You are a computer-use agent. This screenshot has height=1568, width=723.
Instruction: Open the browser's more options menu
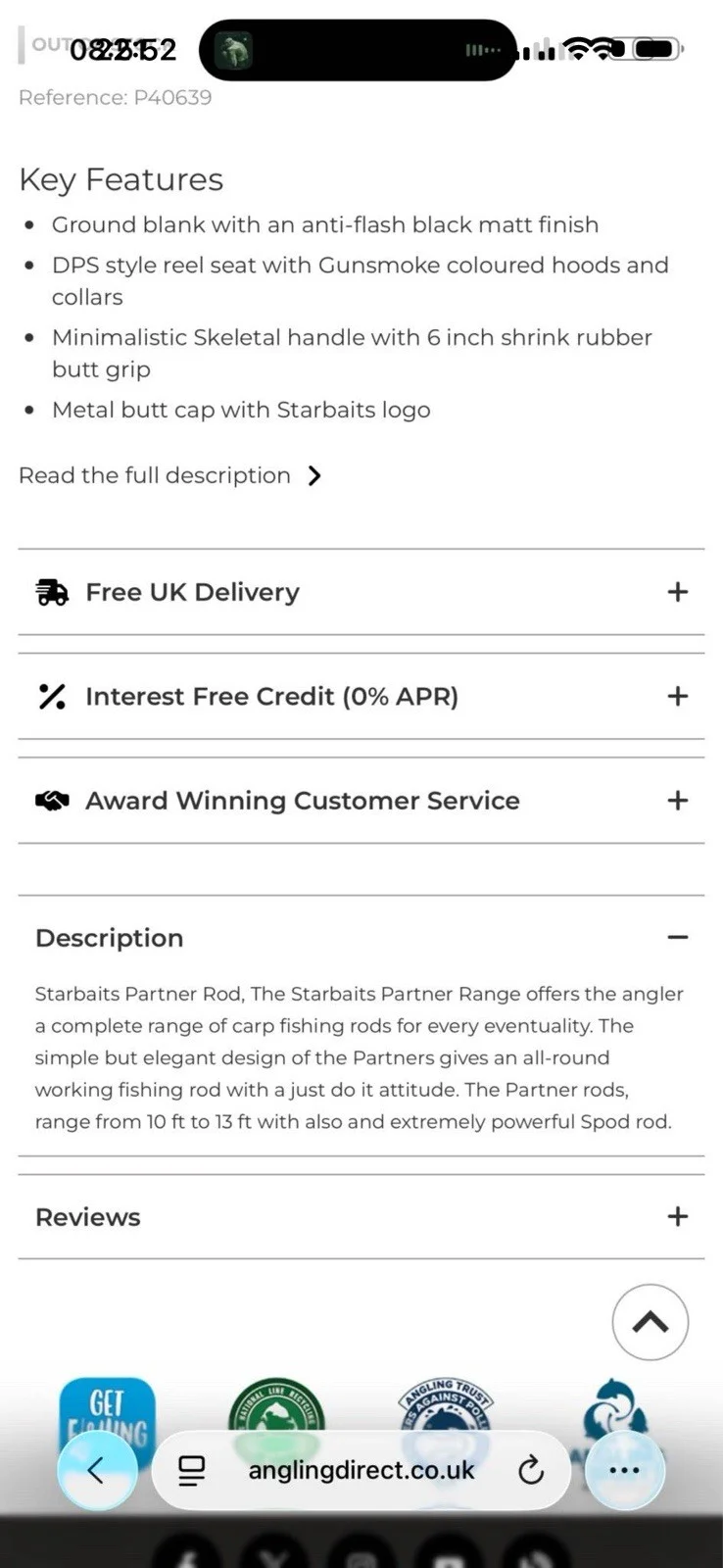point(624,1470)
